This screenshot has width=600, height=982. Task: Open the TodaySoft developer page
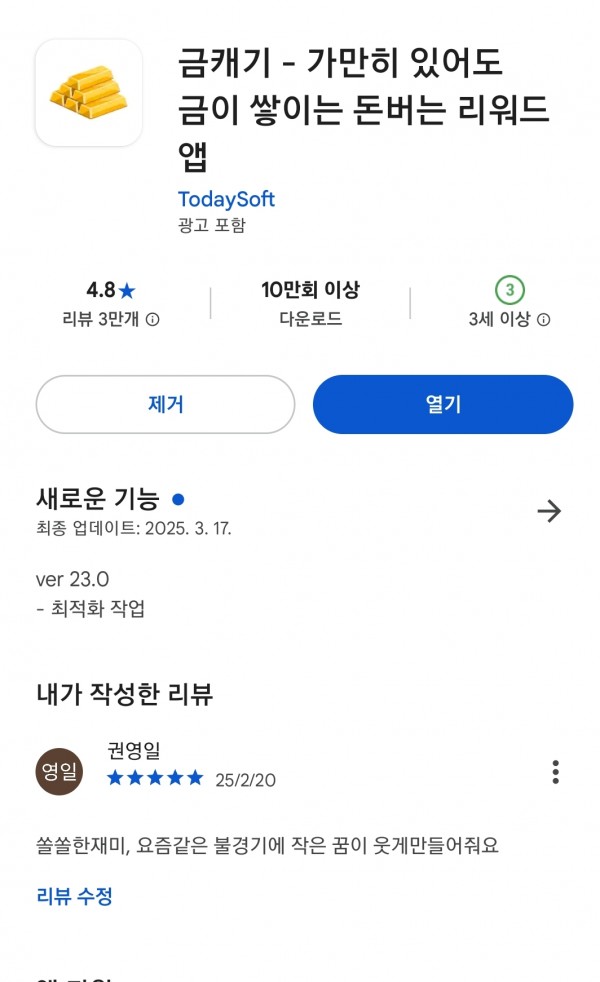[x=226, y=199]
